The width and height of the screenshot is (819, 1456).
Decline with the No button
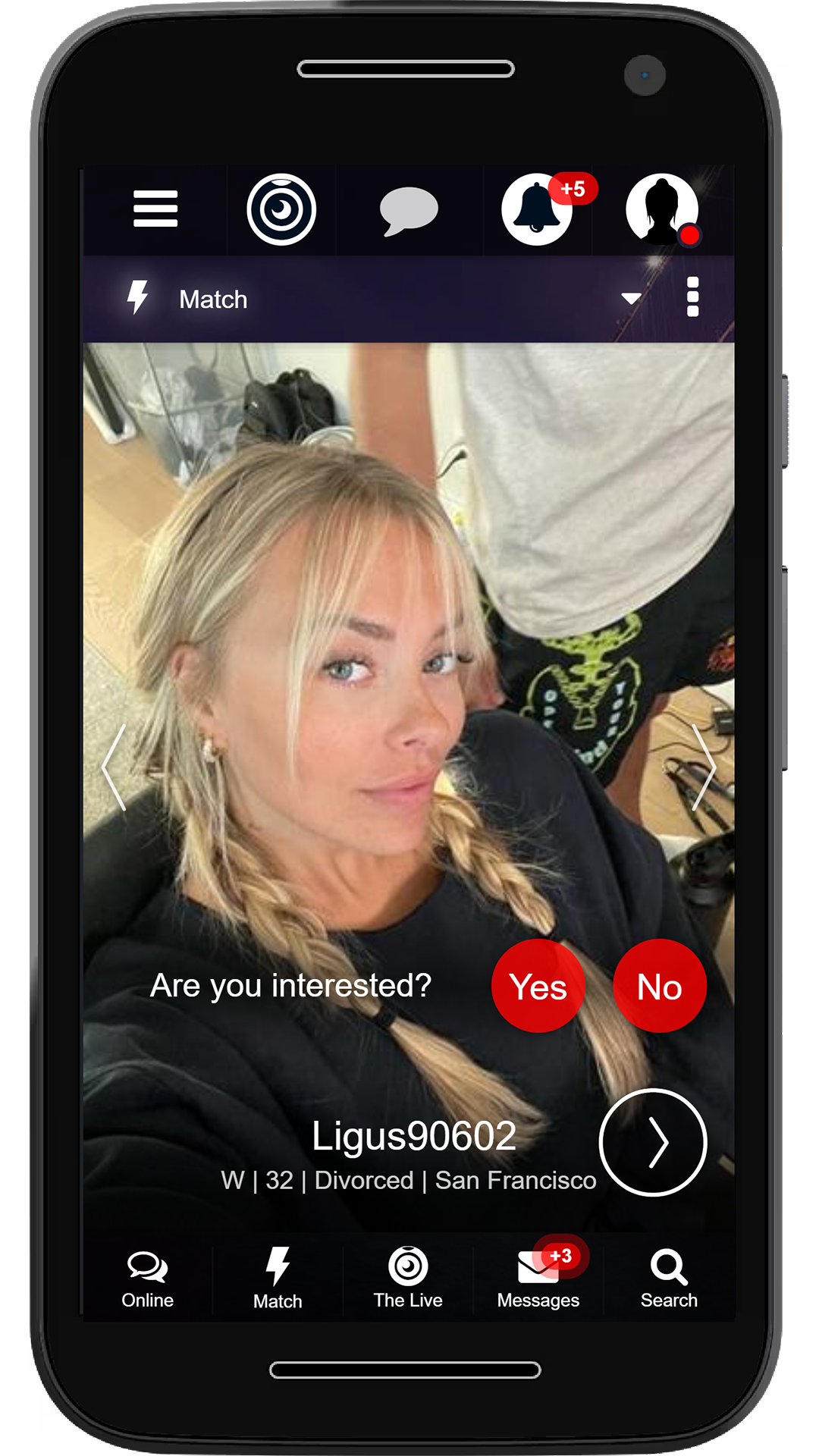click(658, 986)
